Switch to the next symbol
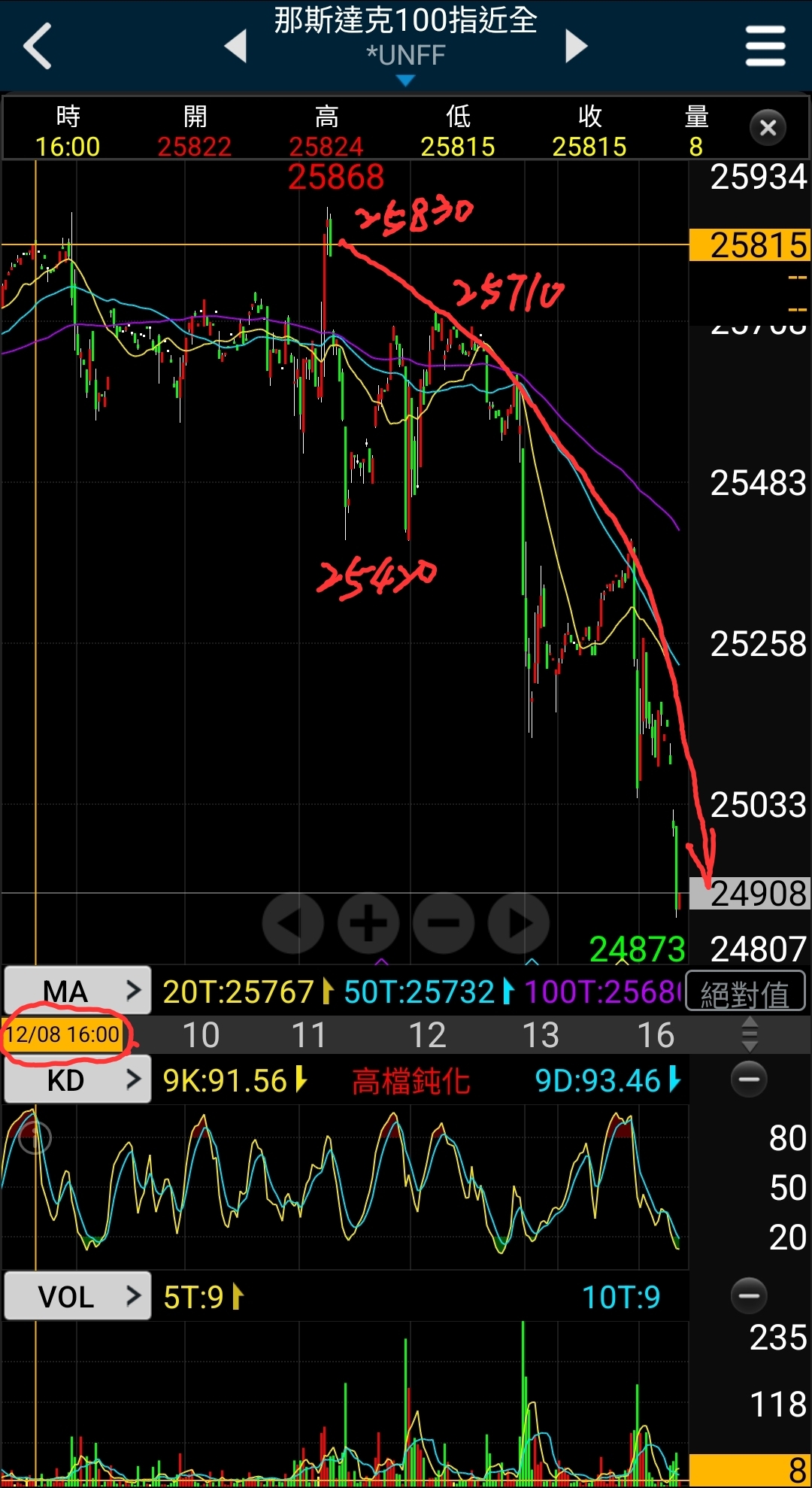812x1488 pixels. click(576, 47)
